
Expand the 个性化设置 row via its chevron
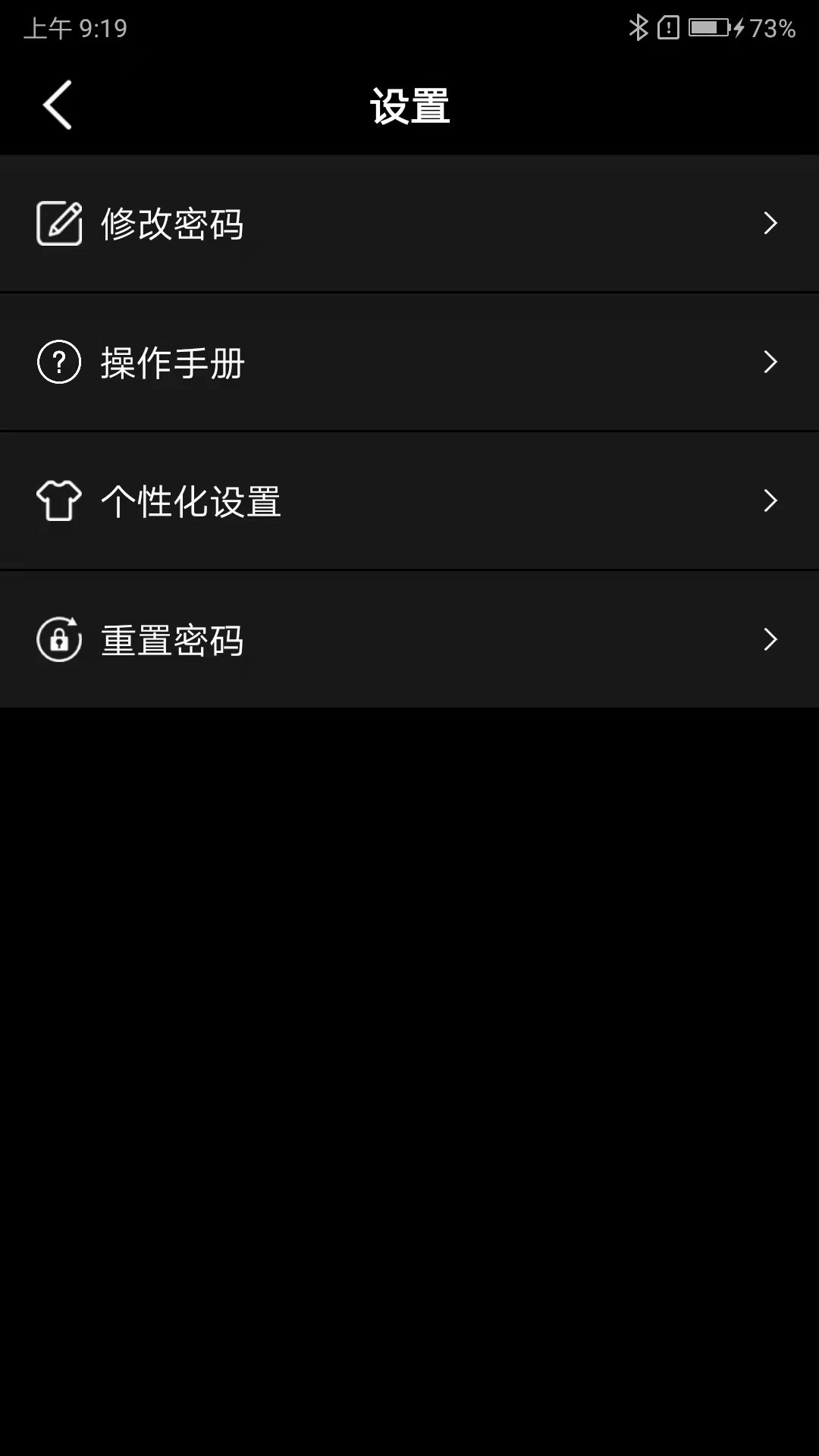pyautogui.click(x=771, y=500)
